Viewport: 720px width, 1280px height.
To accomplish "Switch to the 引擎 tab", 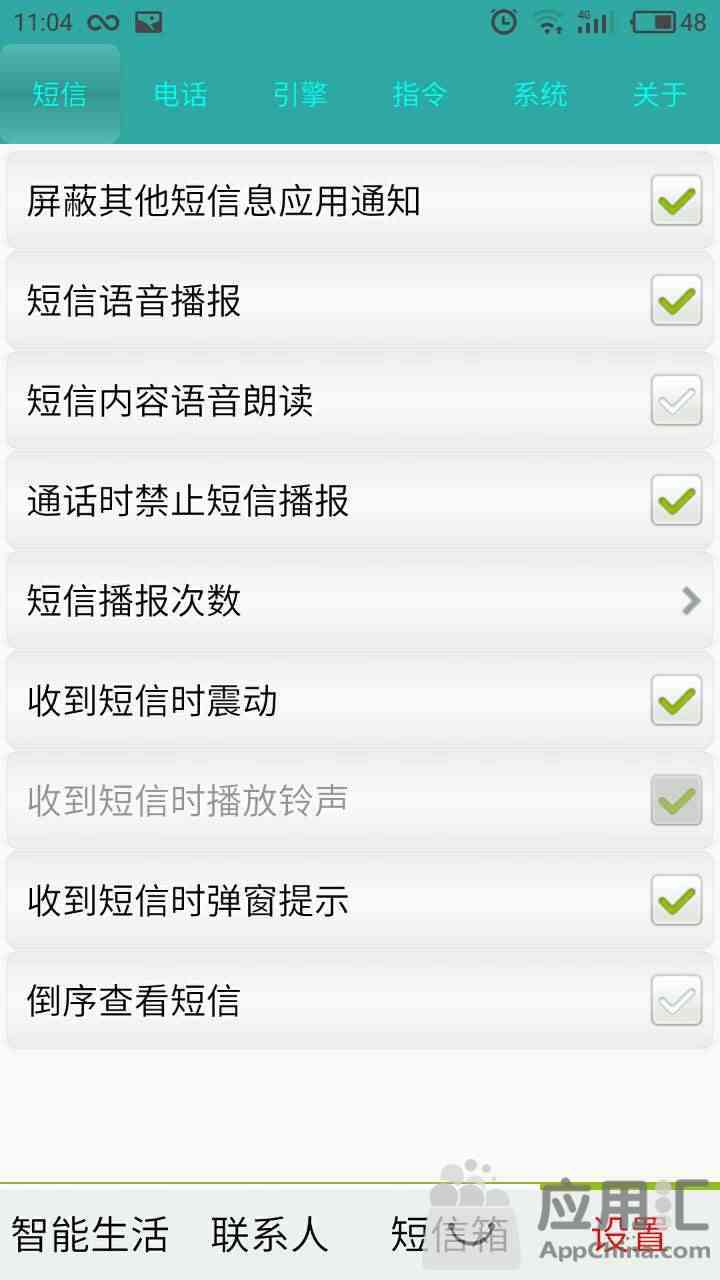I will [x=300, y=95].
